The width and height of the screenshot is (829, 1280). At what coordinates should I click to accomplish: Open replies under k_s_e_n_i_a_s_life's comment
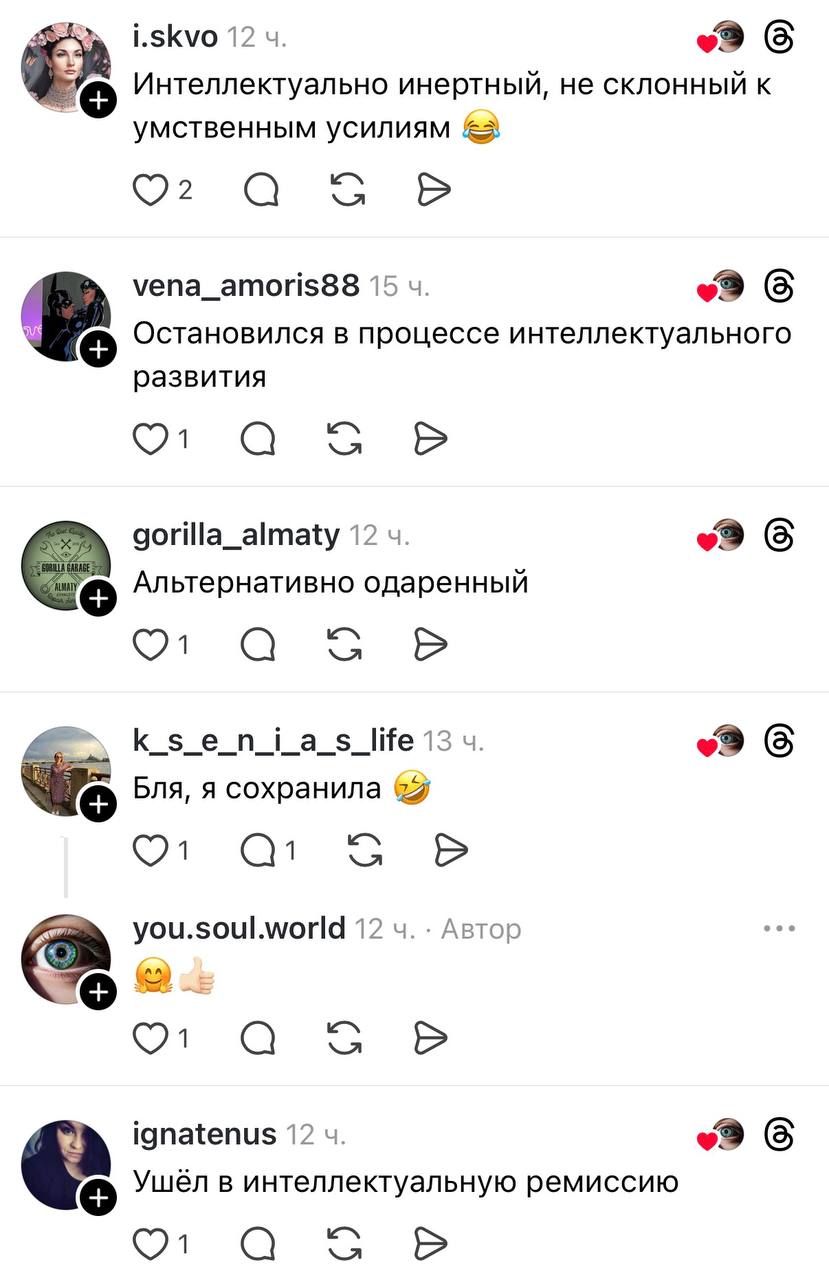point(260,850)
